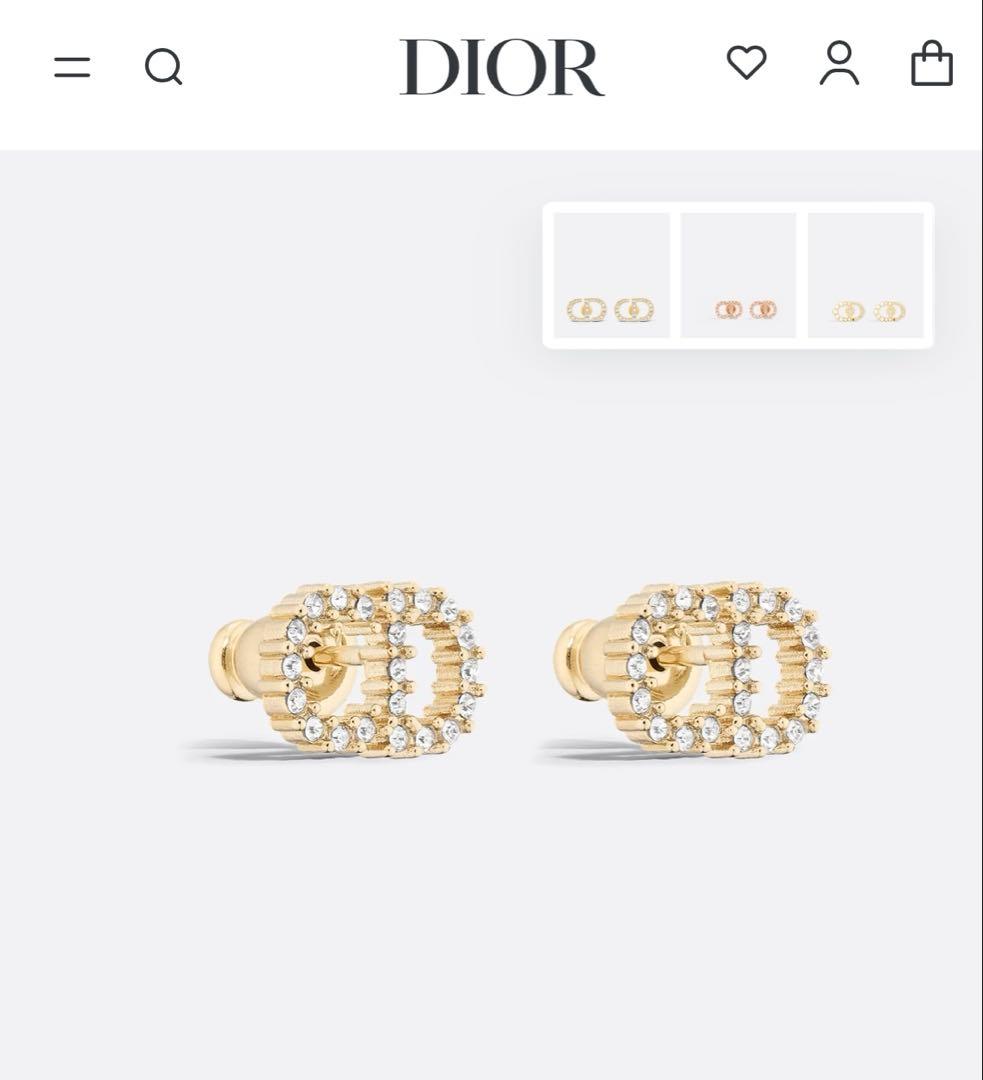The height and width of the screenshot is (1080, 983).
Task: Select the pink earrings variant
Action: (x=738, y=275)
